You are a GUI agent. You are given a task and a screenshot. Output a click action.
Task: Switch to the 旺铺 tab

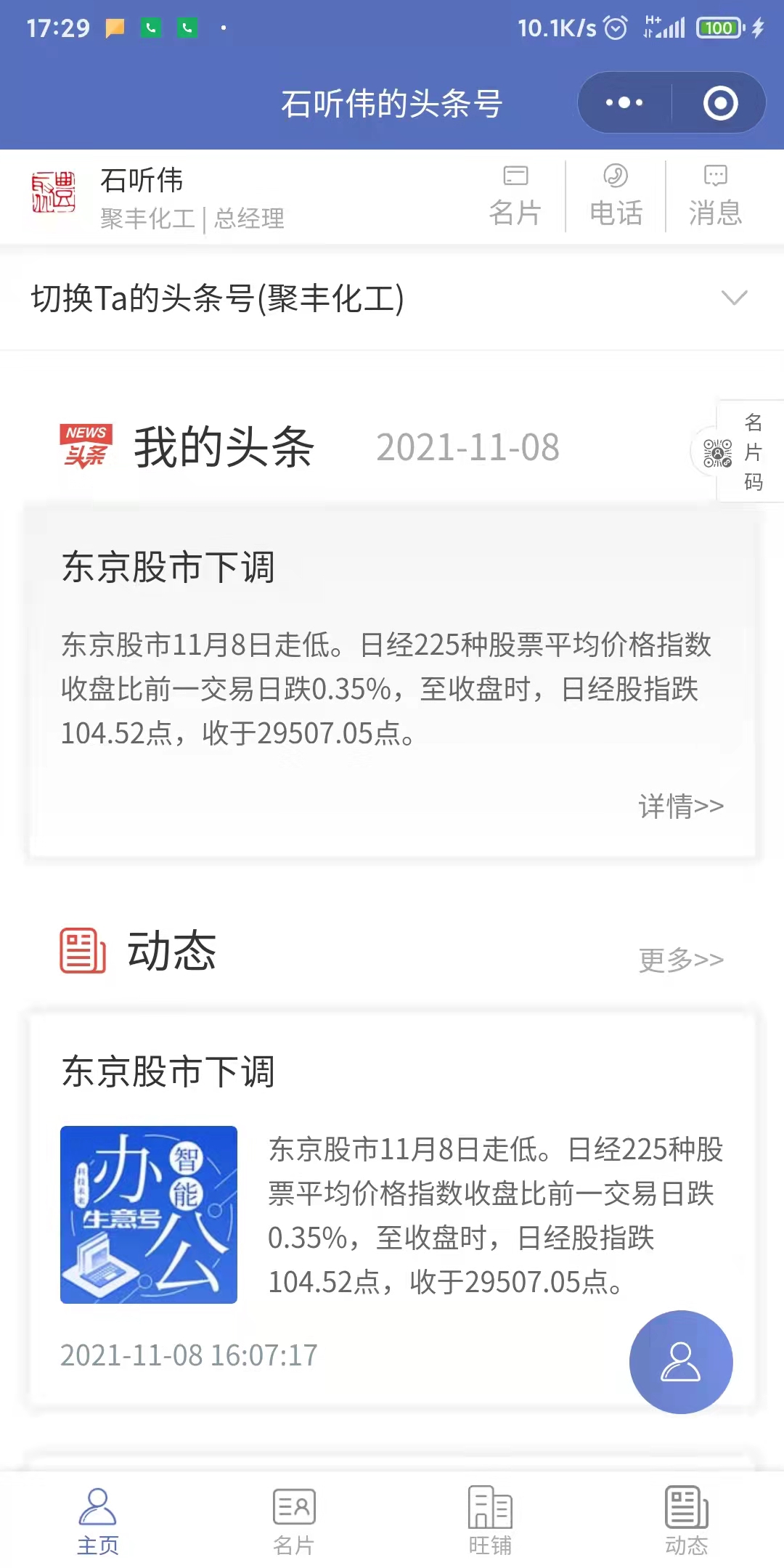490,1521
